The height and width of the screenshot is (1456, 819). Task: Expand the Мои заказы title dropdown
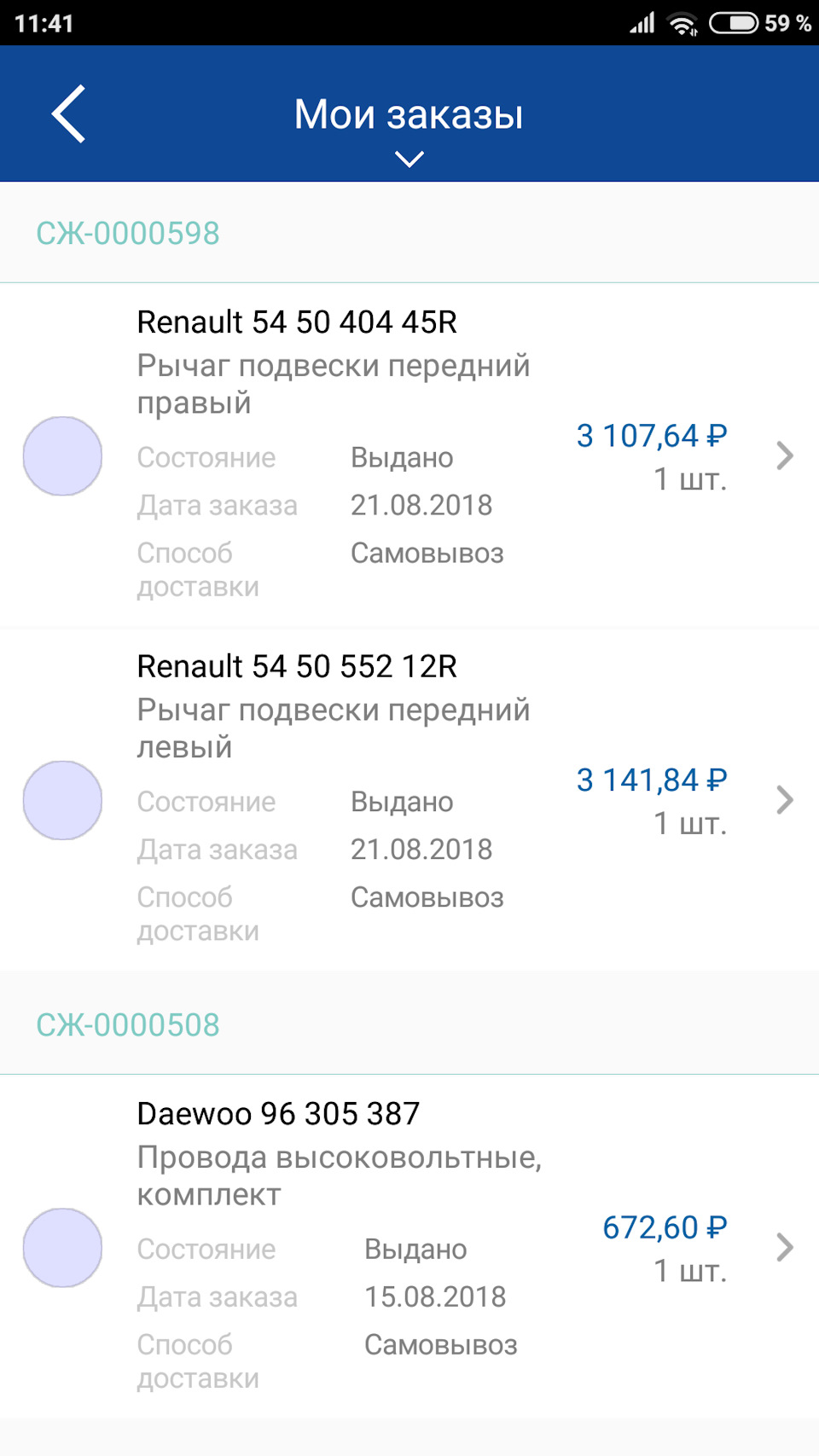409,159
